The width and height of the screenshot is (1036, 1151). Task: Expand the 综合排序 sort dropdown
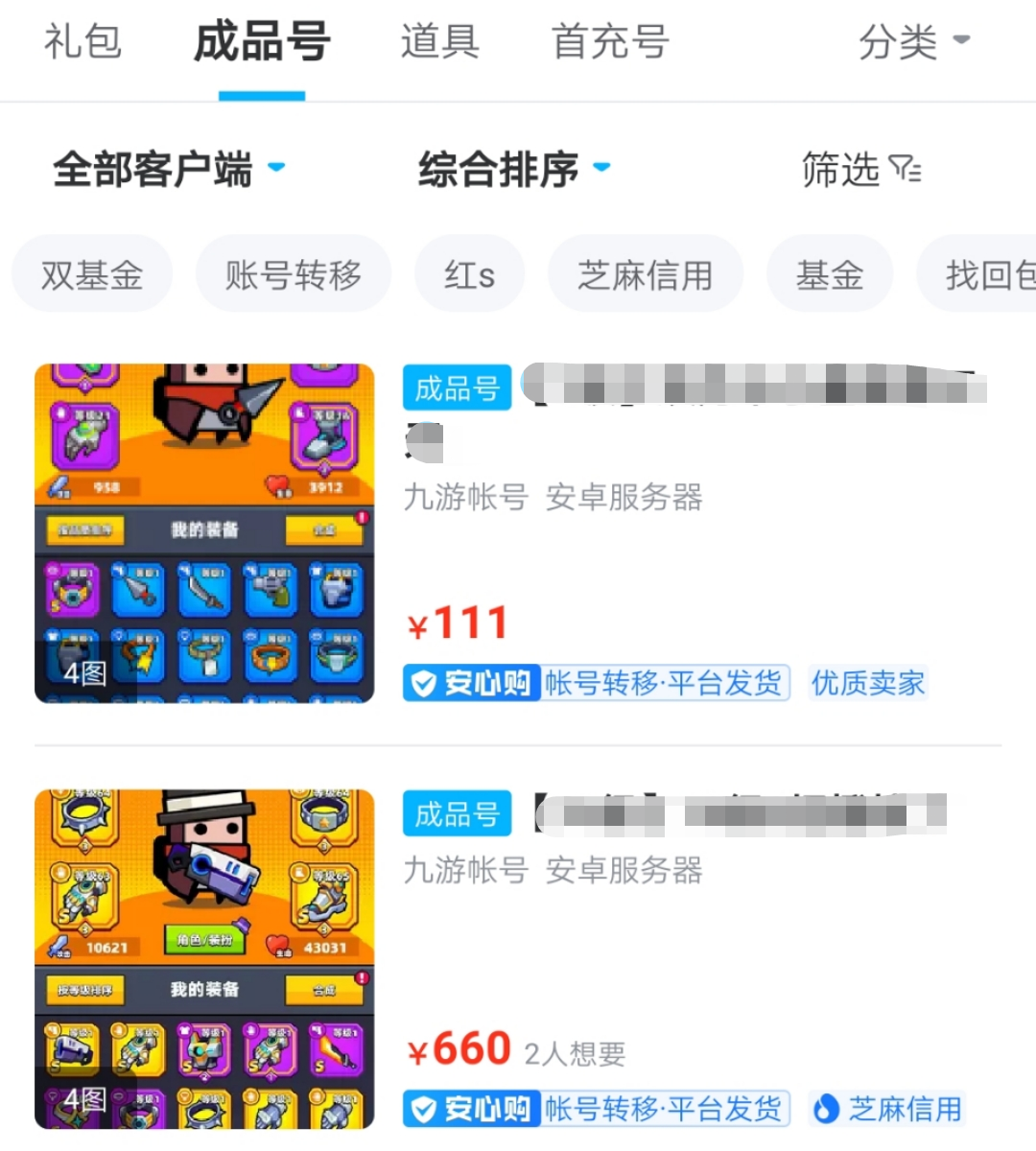[x=513, y=170]
